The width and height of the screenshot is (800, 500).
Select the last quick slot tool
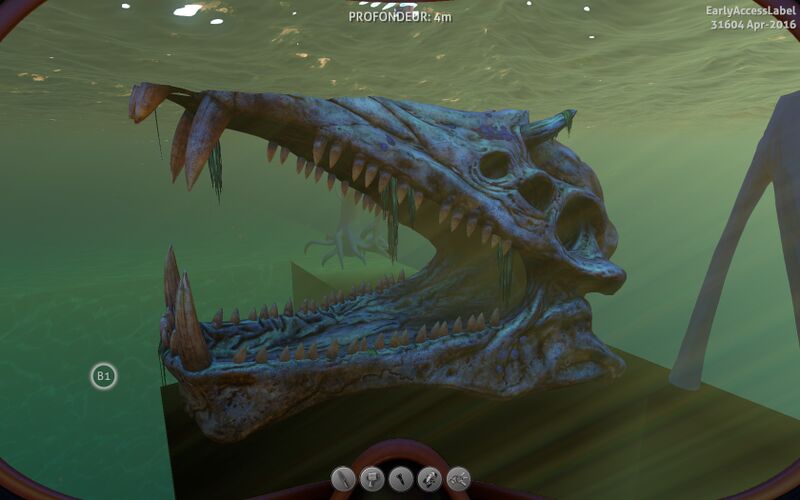(x=459, y=479)
